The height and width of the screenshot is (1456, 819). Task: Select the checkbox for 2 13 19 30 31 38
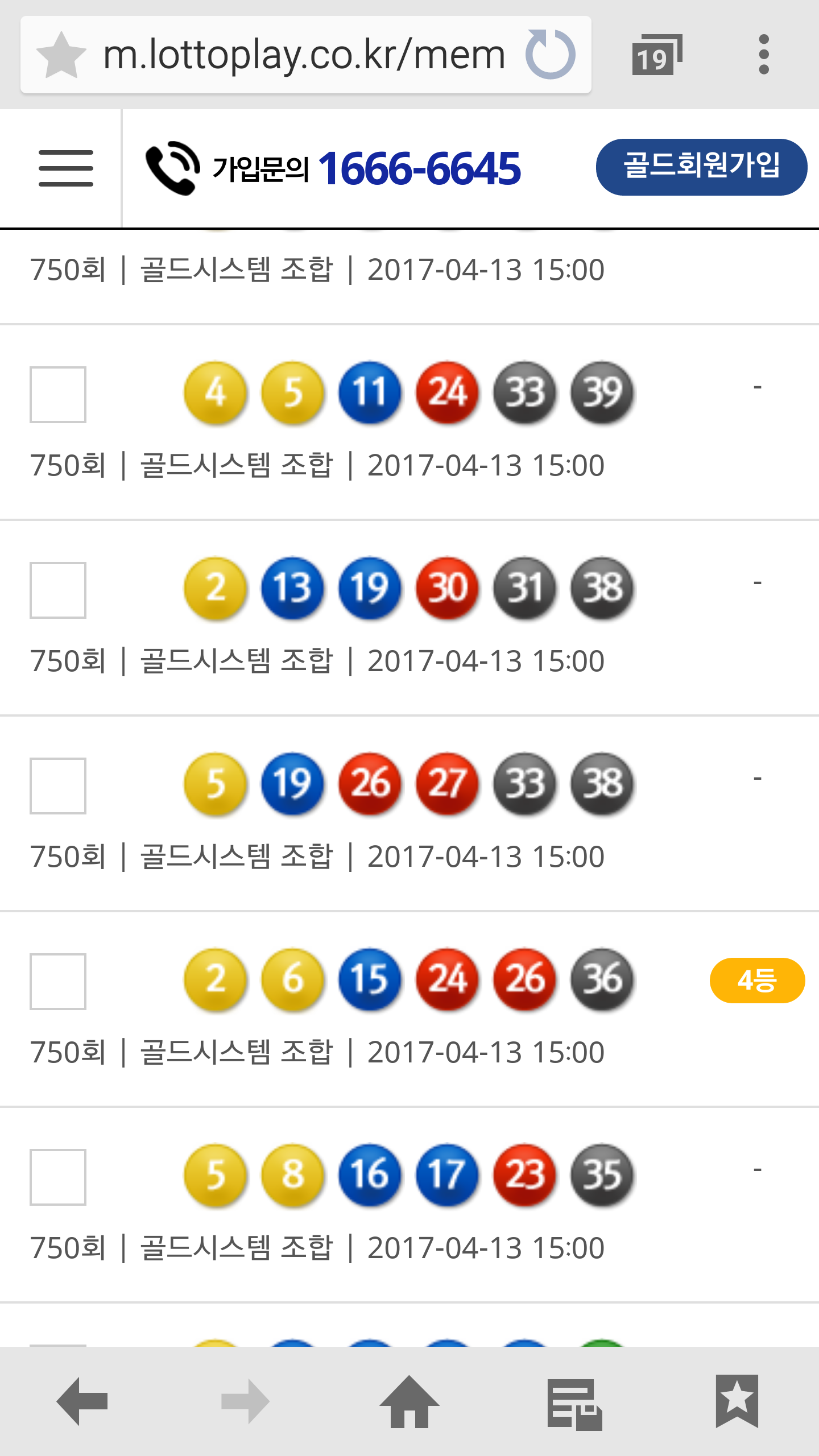pyautogui.click(x=58, y=590)
